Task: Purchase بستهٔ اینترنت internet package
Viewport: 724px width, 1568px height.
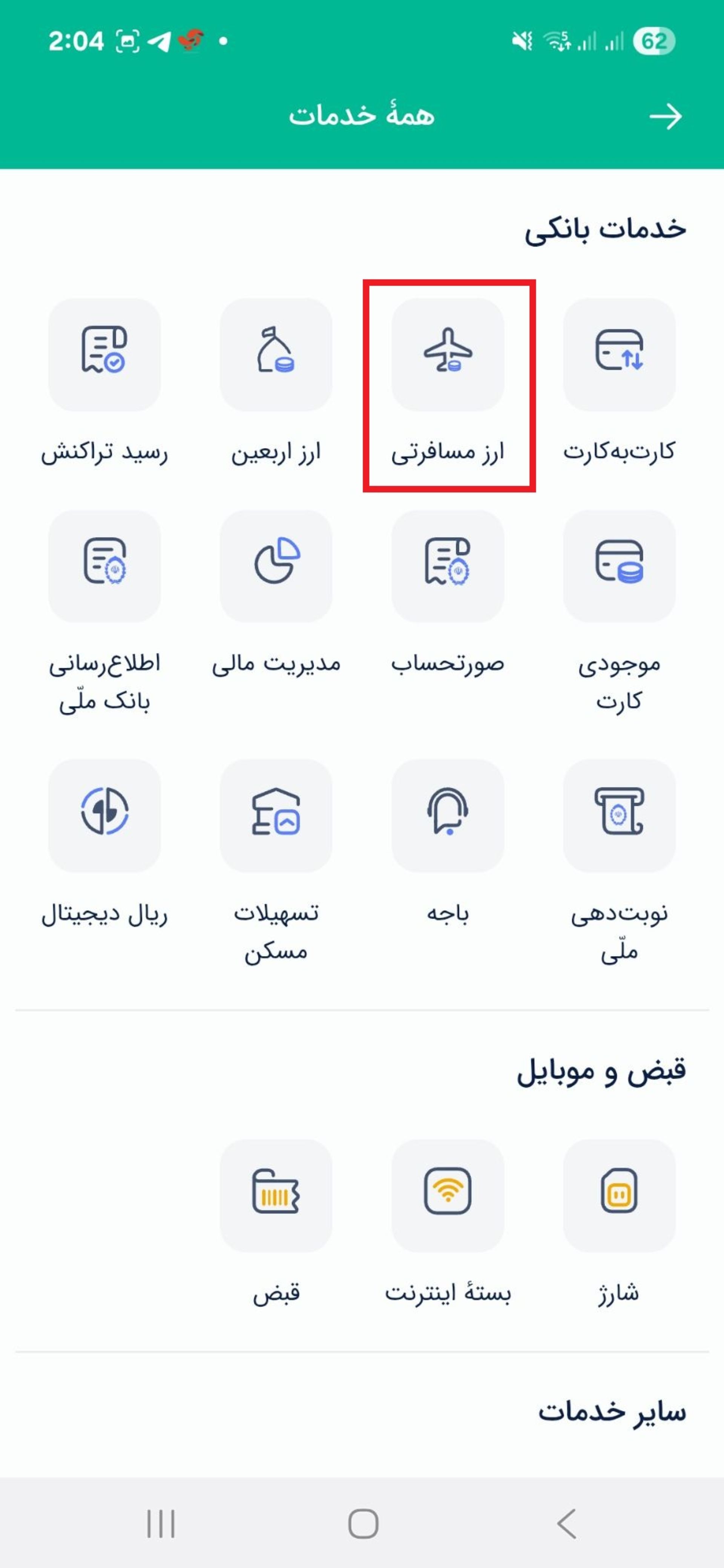Action: coord(448,1195)
